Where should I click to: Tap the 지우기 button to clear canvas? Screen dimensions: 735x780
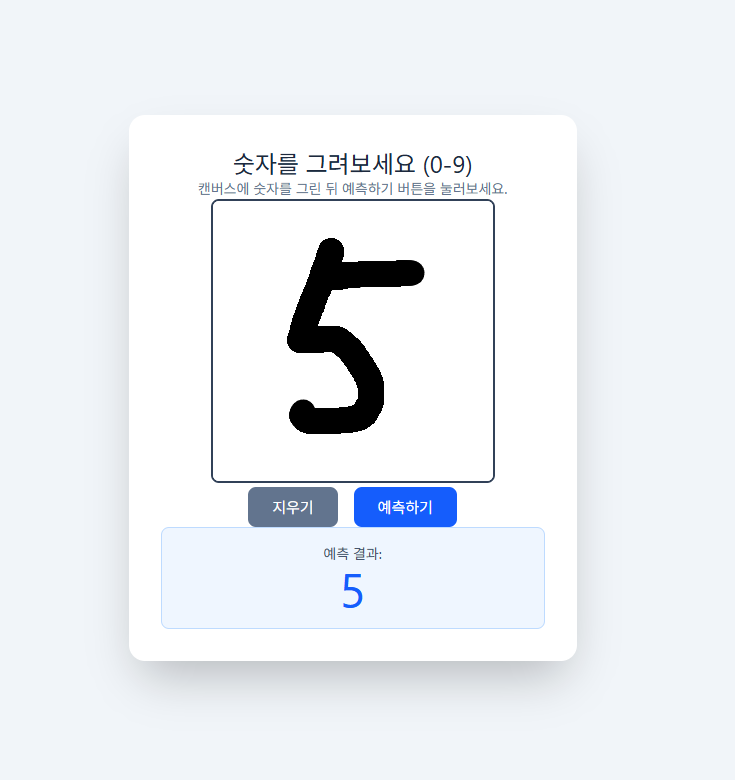click(x=293, y=507)
